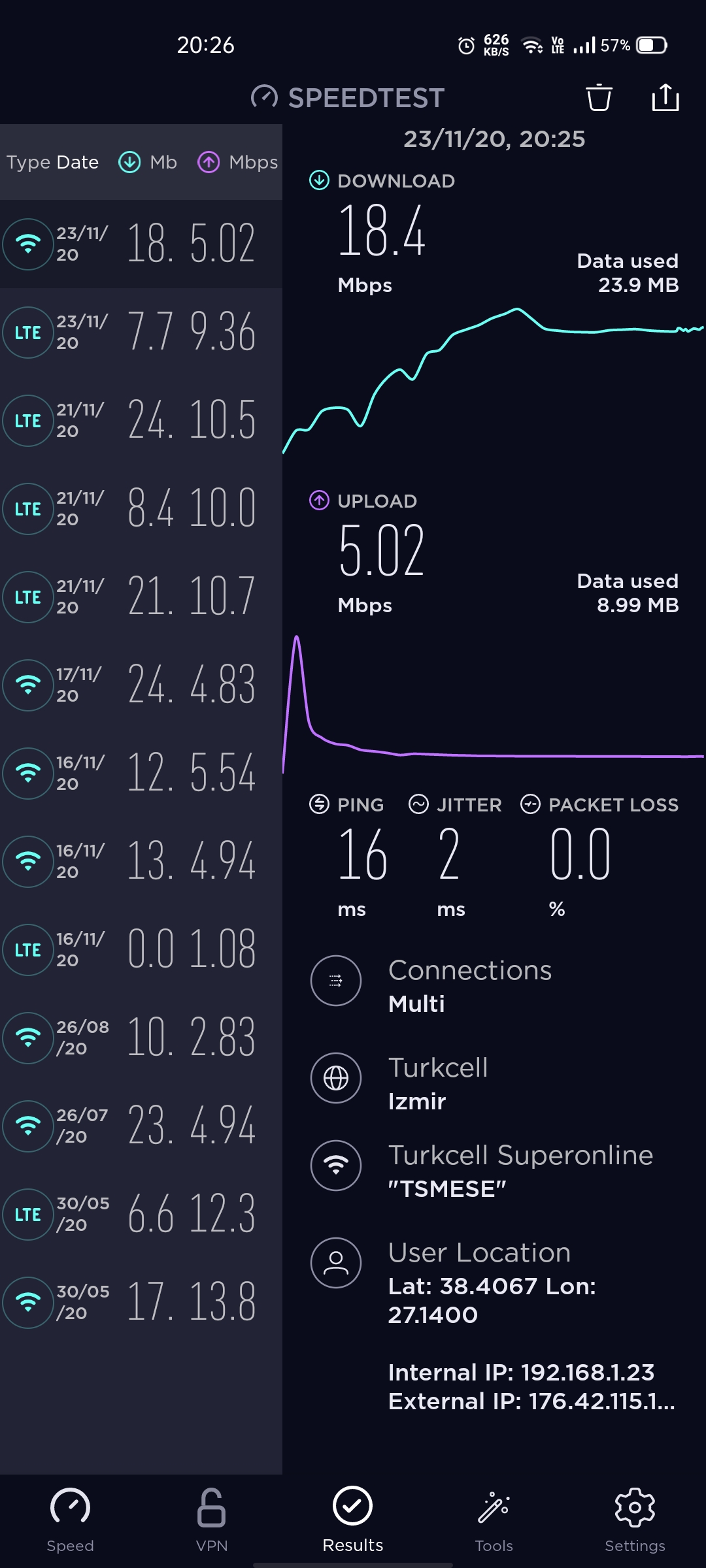The width and height of the screenshot is (706, 1568).
Task: Share this speed test result
Action: point(665,98)
